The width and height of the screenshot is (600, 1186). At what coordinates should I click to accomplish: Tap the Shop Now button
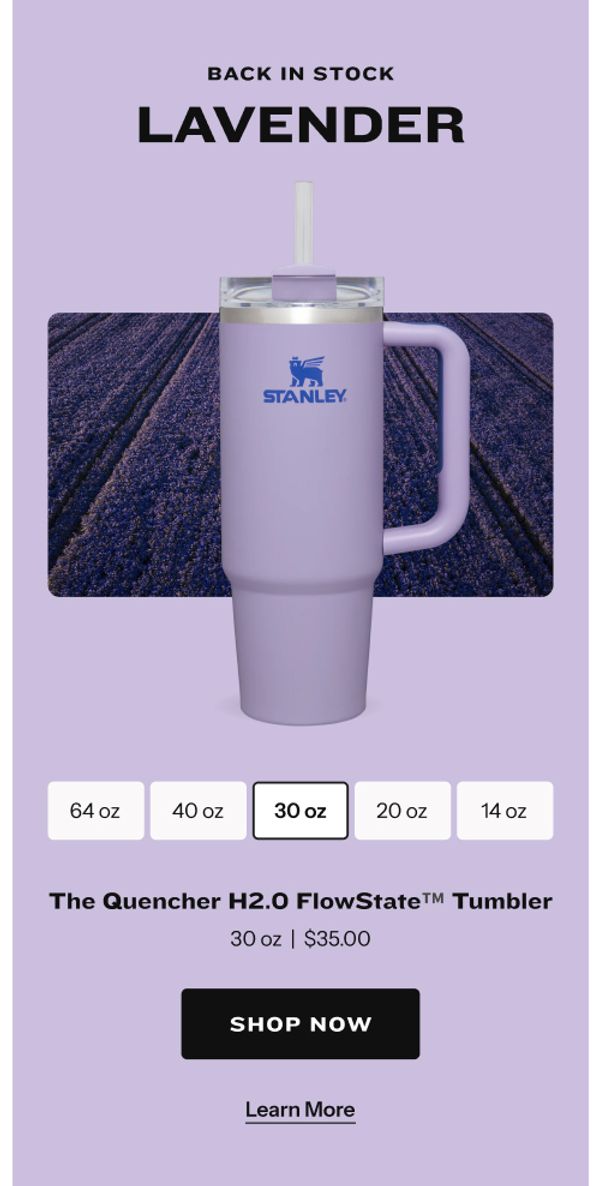[300, 1024]
